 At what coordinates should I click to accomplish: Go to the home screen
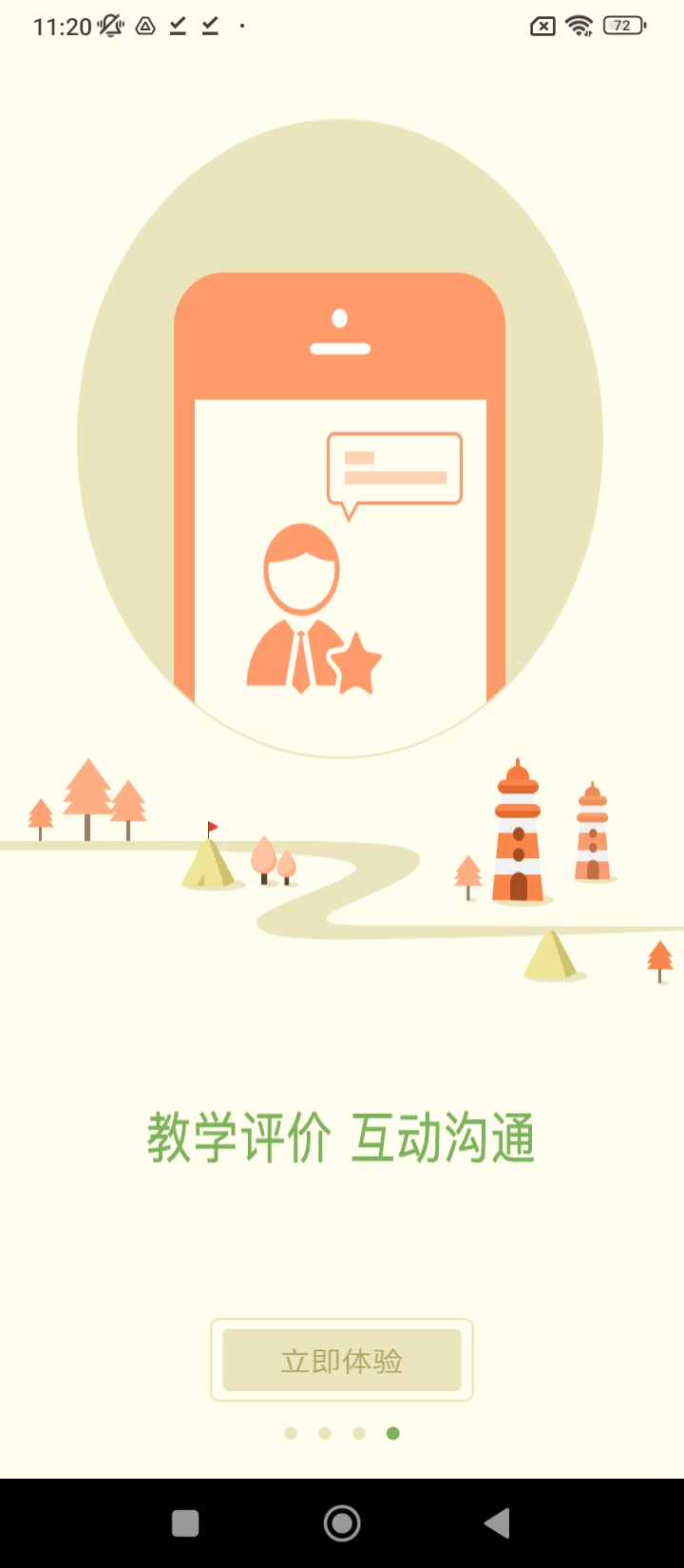[x=342, y=1523]
